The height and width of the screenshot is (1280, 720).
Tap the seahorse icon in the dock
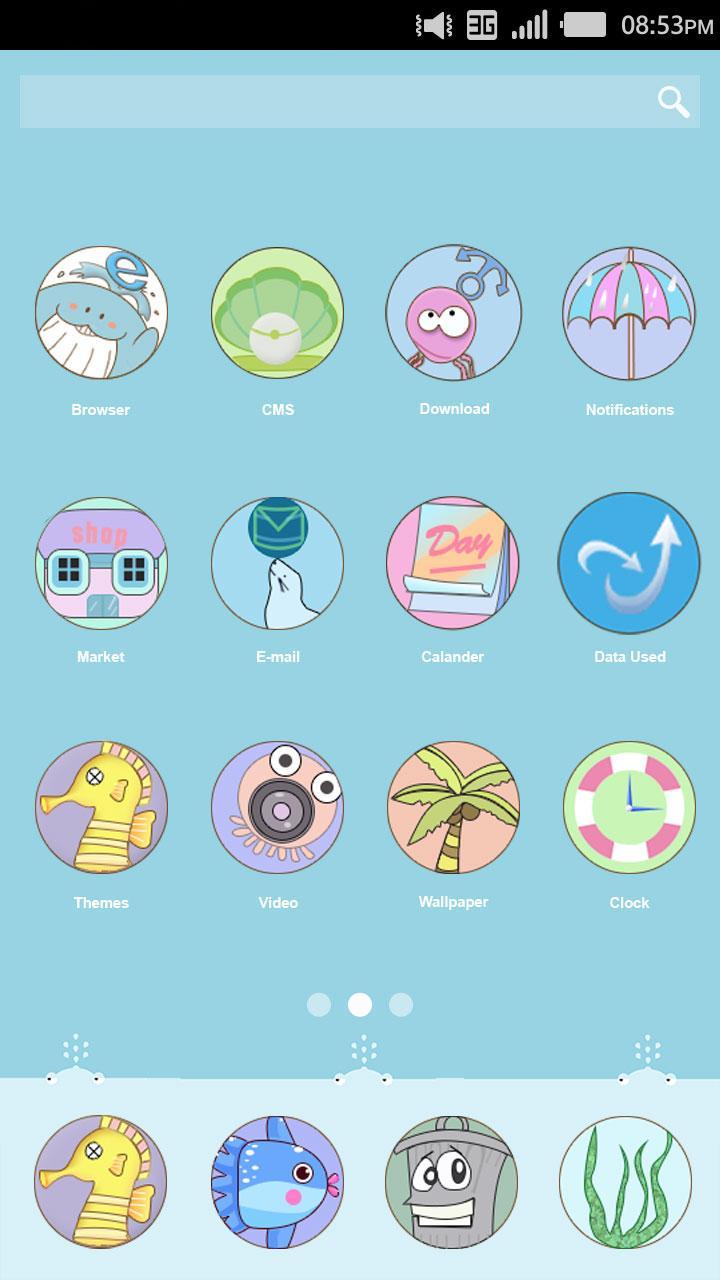[x=100, y=1183]
